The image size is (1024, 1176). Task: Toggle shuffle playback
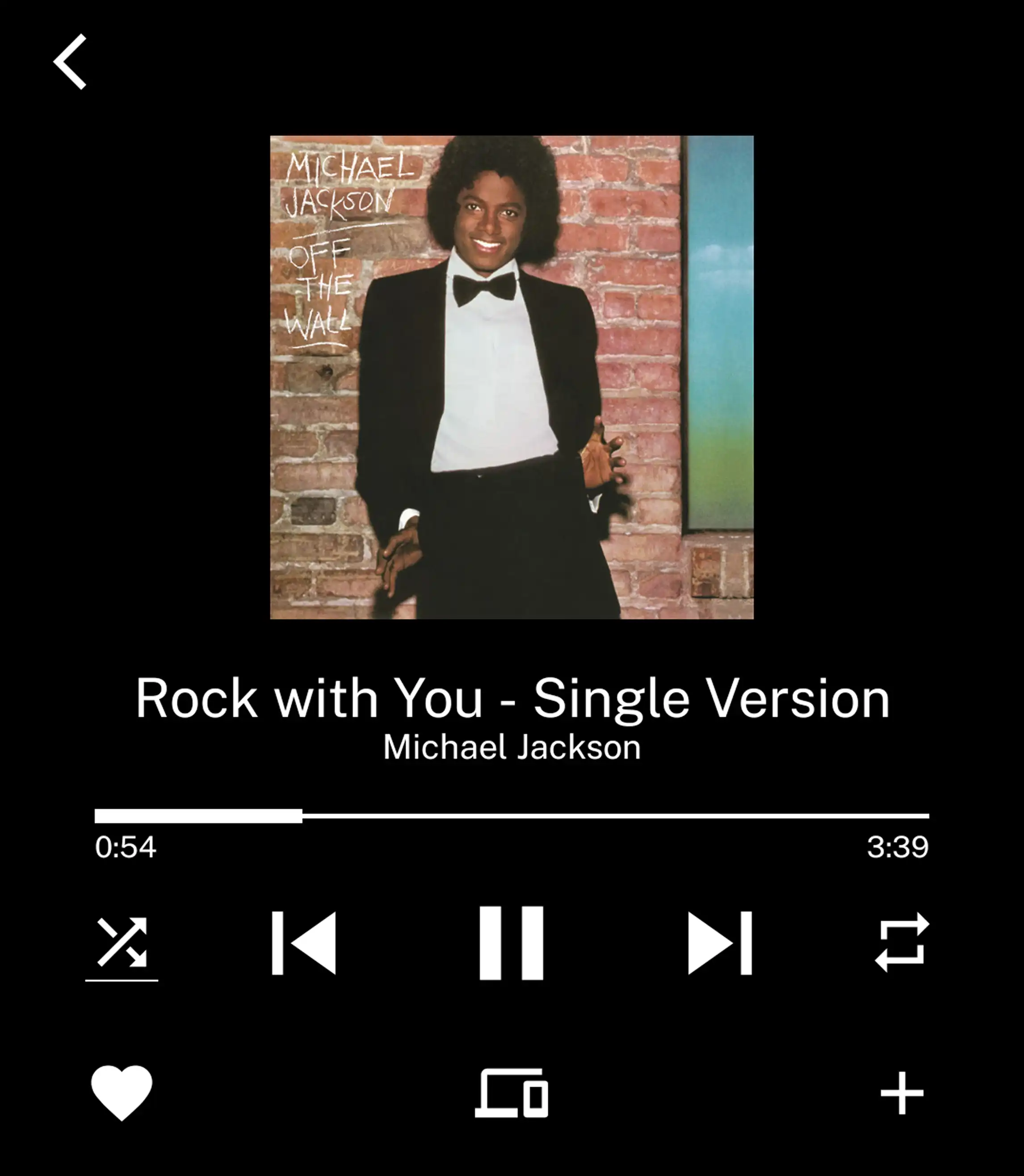122,943
